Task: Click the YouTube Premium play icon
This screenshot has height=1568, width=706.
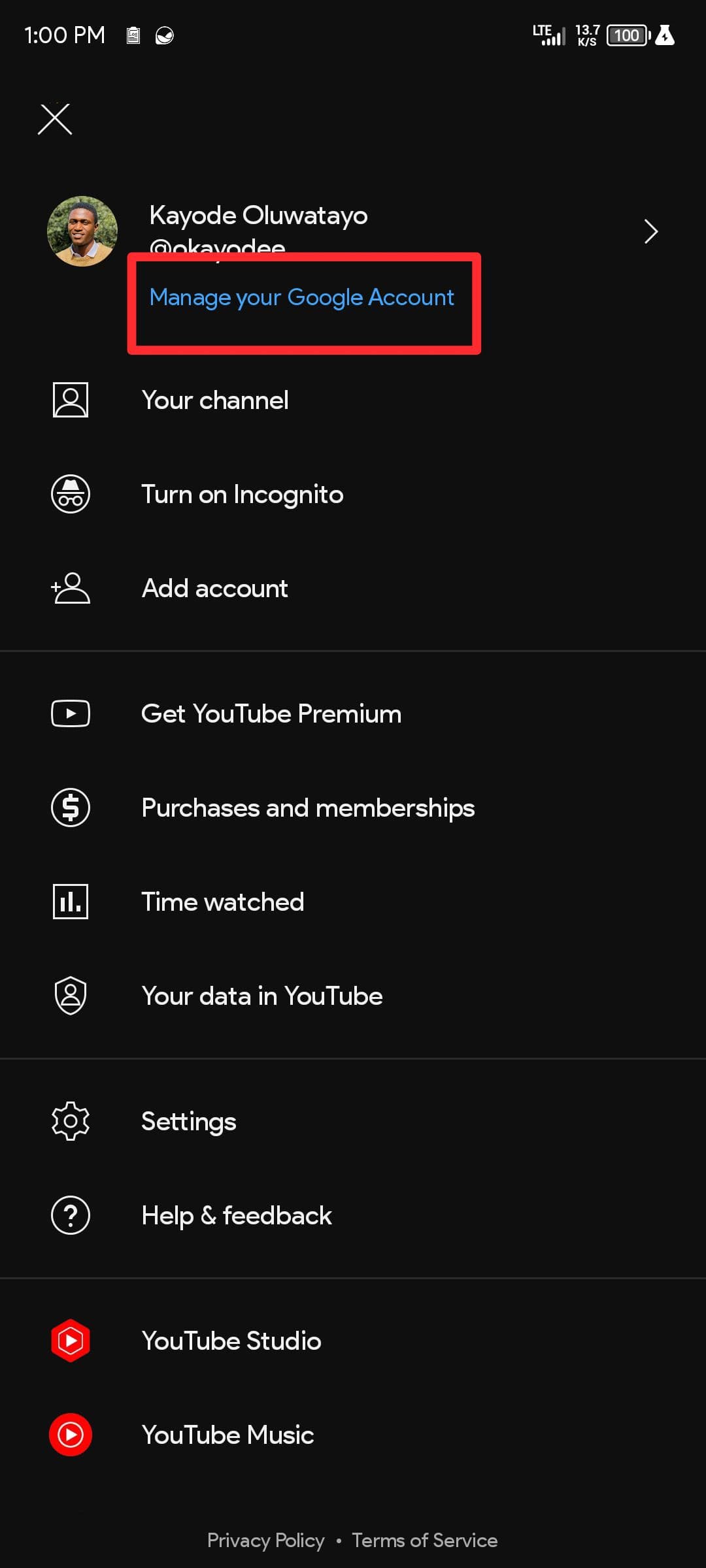Action: point(70,713)
